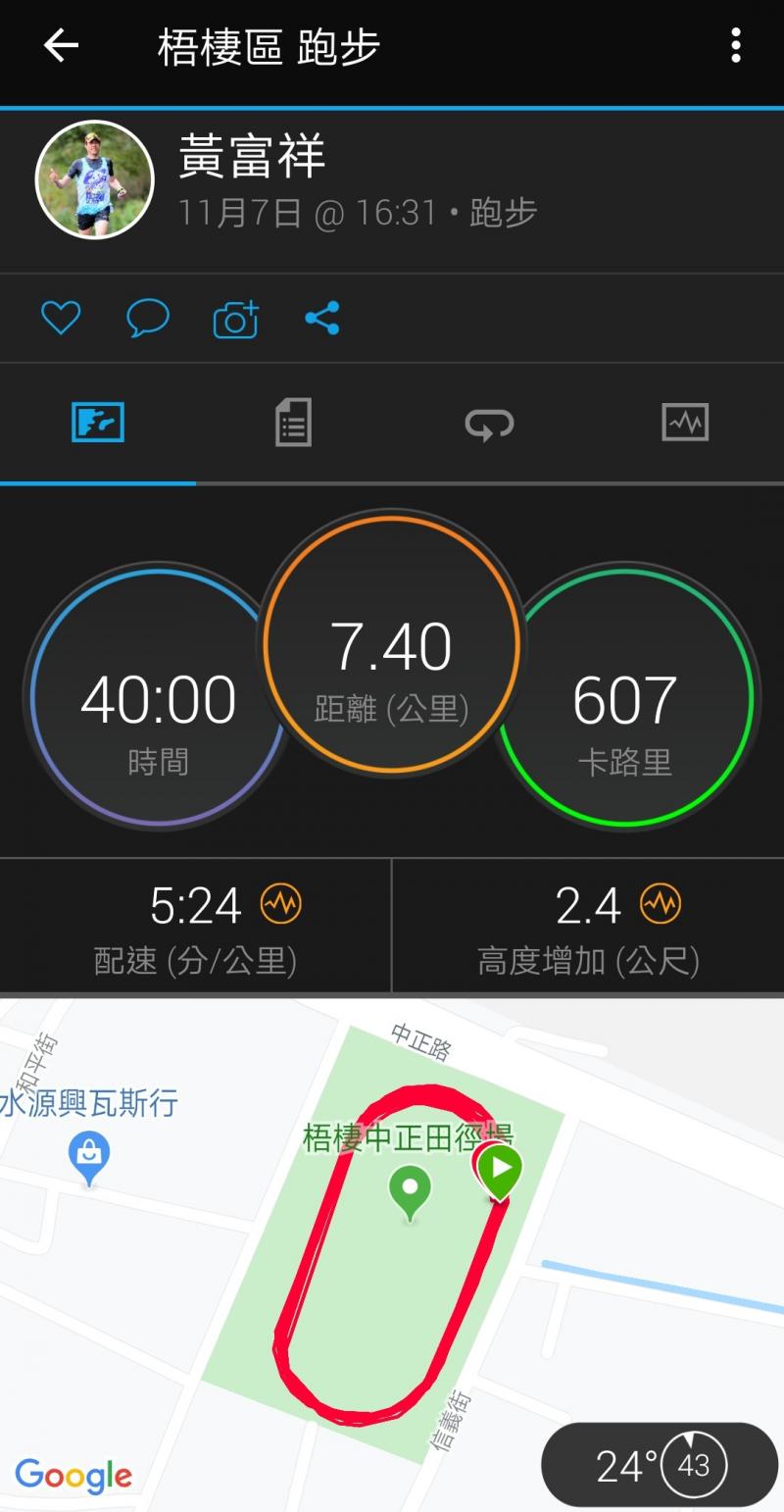Like this running activity

click(x=61, y=319)
